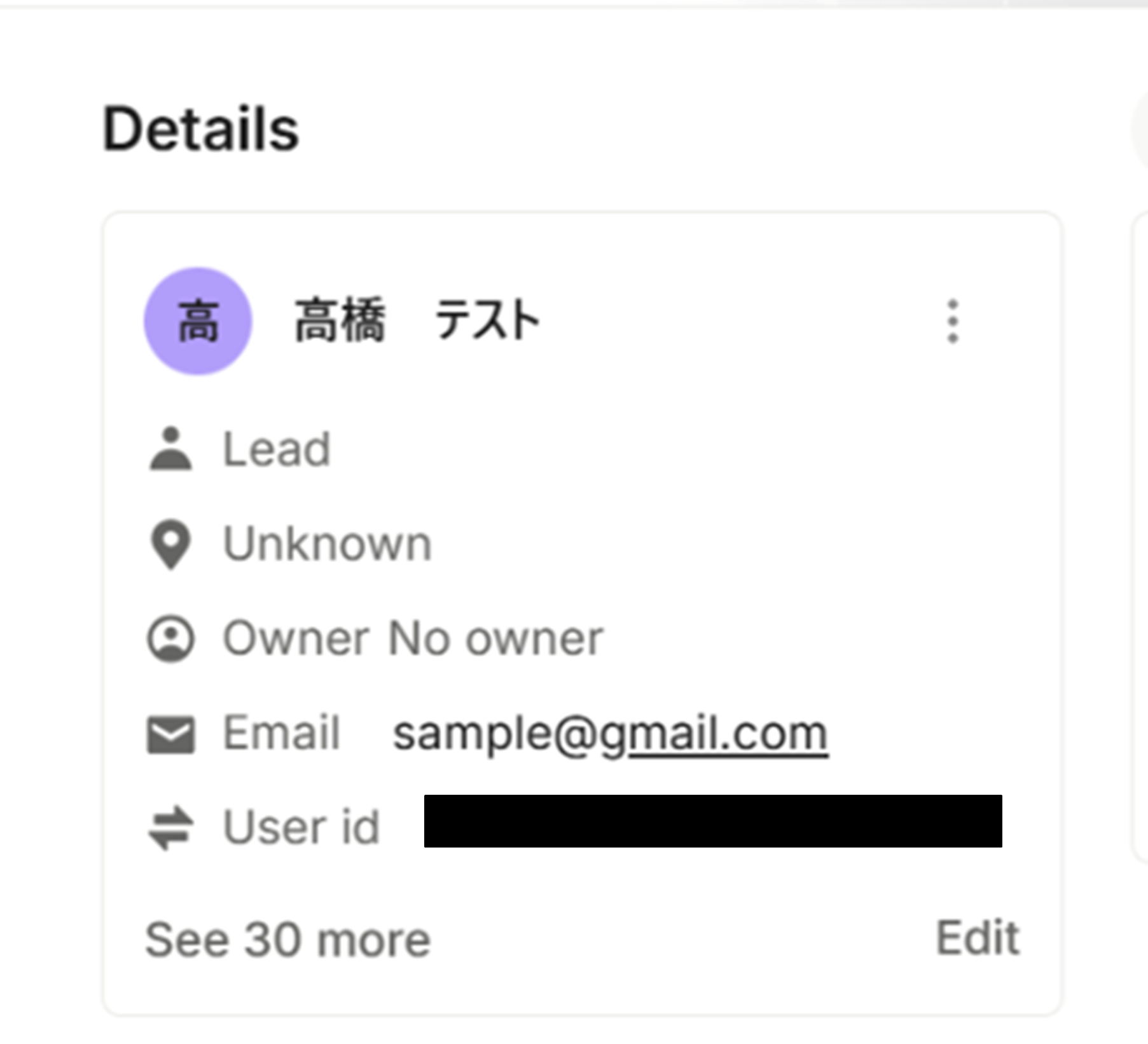
Task: Tap the No owner field
Action: [x=495, y=638]
